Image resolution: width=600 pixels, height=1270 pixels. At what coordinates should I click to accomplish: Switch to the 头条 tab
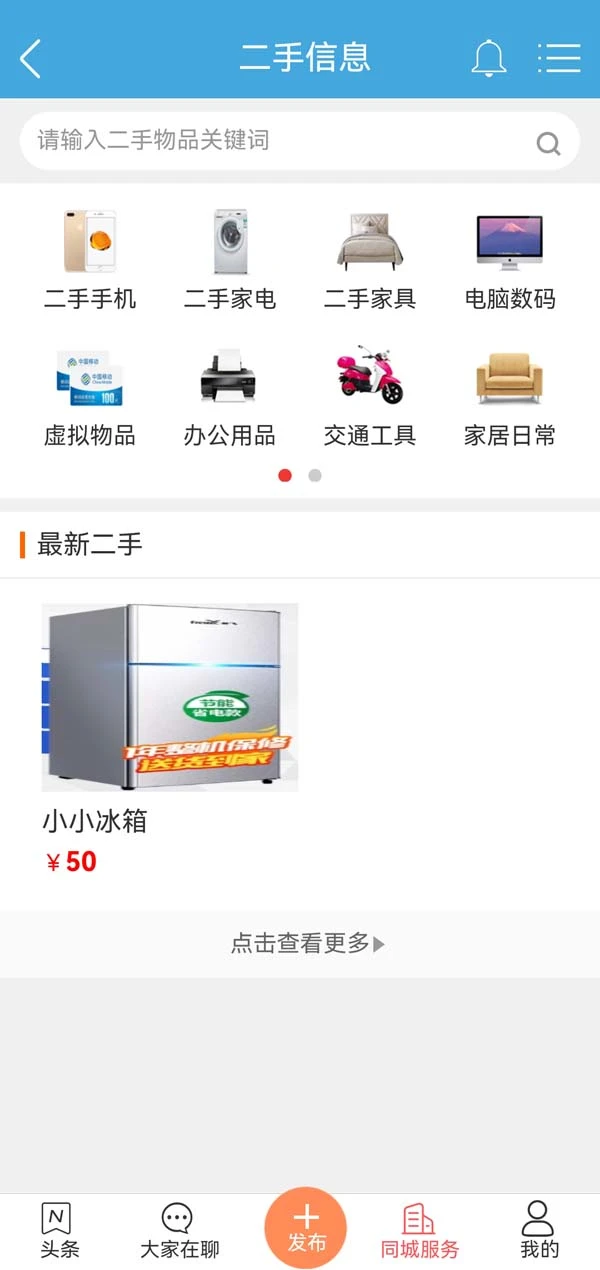(x=58, y=1230)
